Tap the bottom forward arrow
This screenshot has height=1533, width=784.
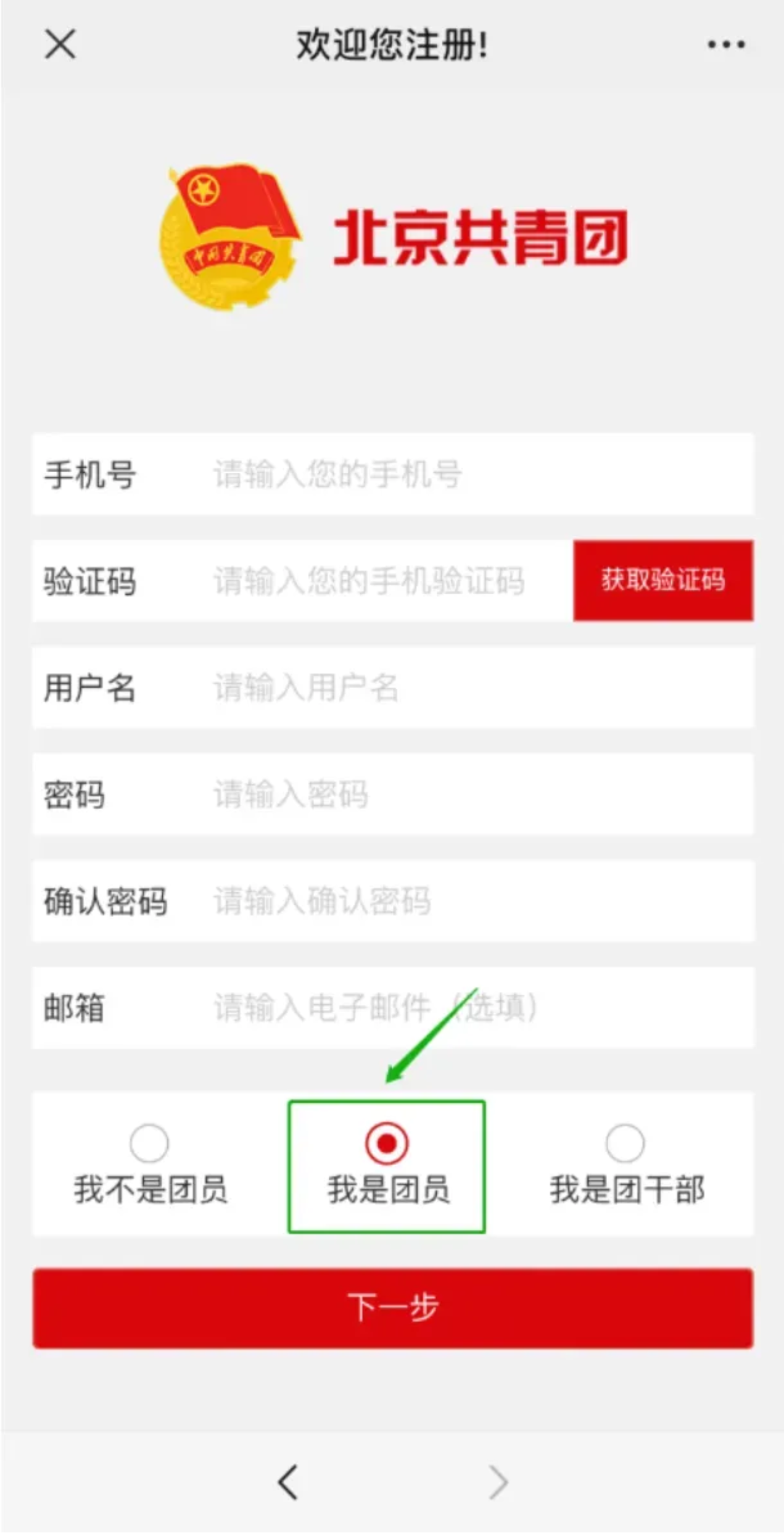tap(498, 1482)
